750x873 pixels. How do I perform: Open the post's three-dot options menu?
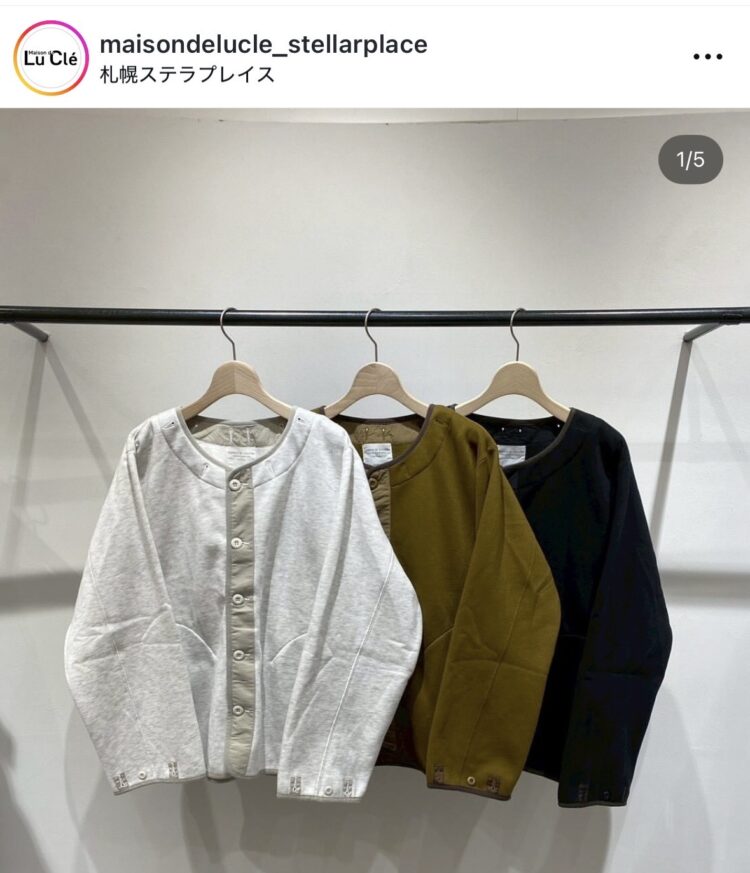tap(707, 57)
